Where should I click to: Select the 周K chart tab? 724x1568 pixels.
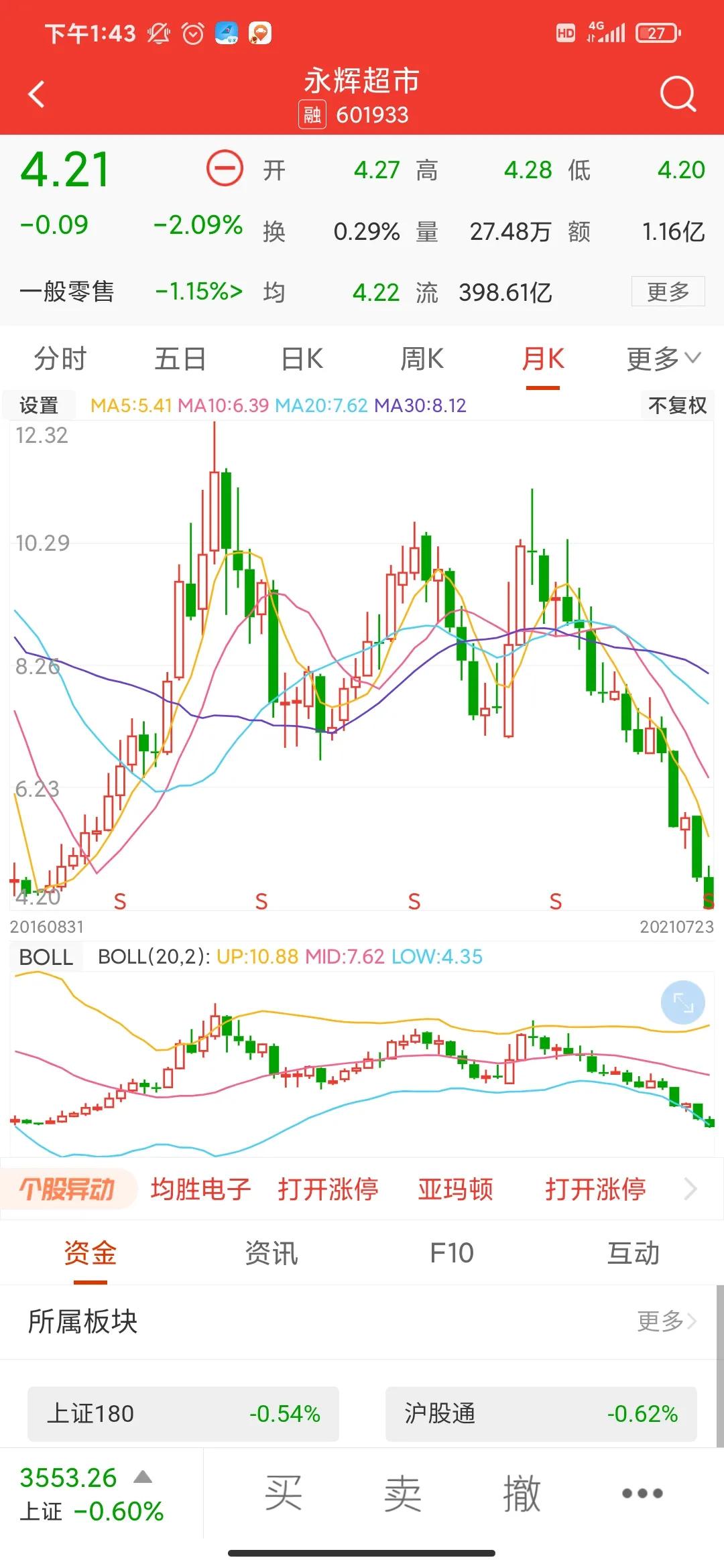pos(422,359)
